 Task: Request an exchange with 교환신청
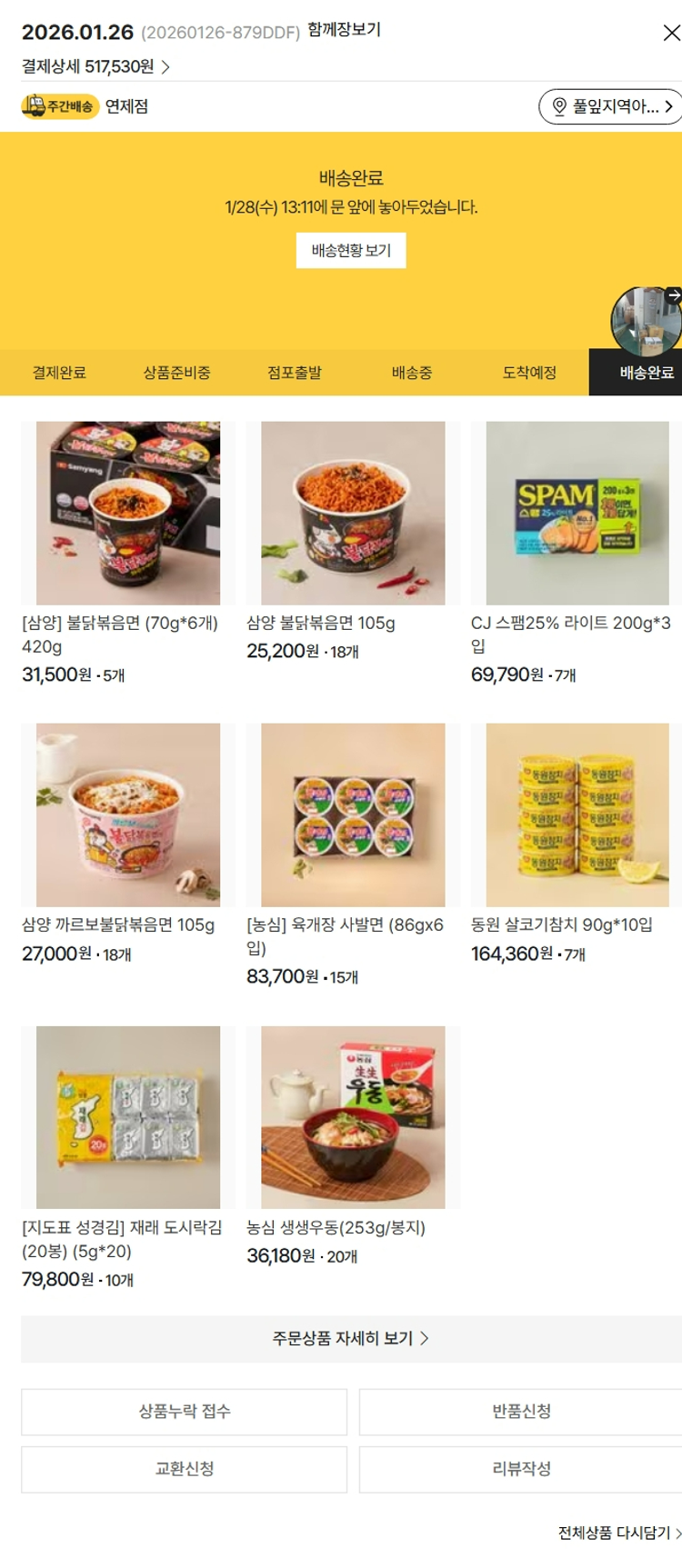point(185,1469)
